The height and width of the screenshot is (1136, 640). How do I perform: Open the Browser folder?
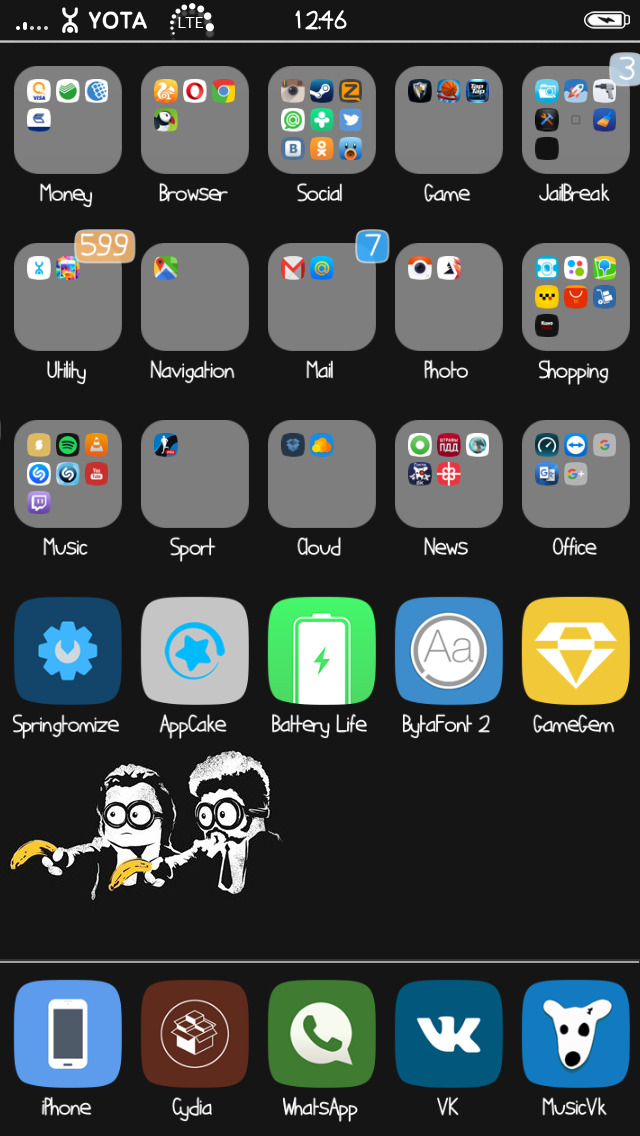pyautogui.click(x=195, y=120)
